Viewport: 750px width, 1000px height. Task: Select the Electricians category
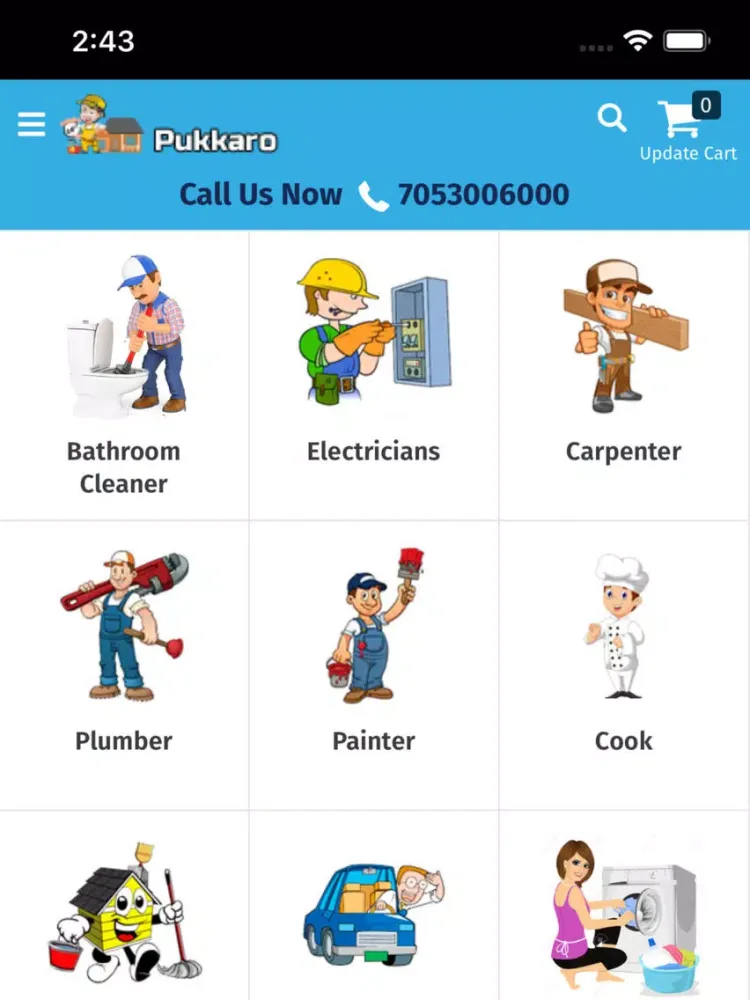(x=374, y=375)
